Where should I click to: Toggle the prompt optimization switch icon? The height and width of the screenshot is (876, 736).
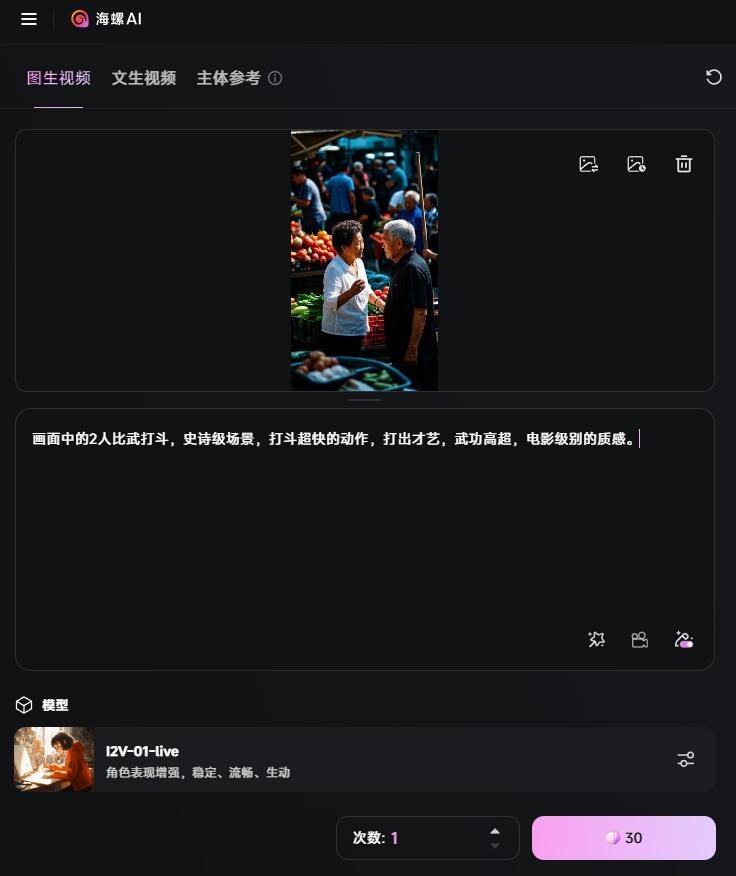click(x=684, y=640)
